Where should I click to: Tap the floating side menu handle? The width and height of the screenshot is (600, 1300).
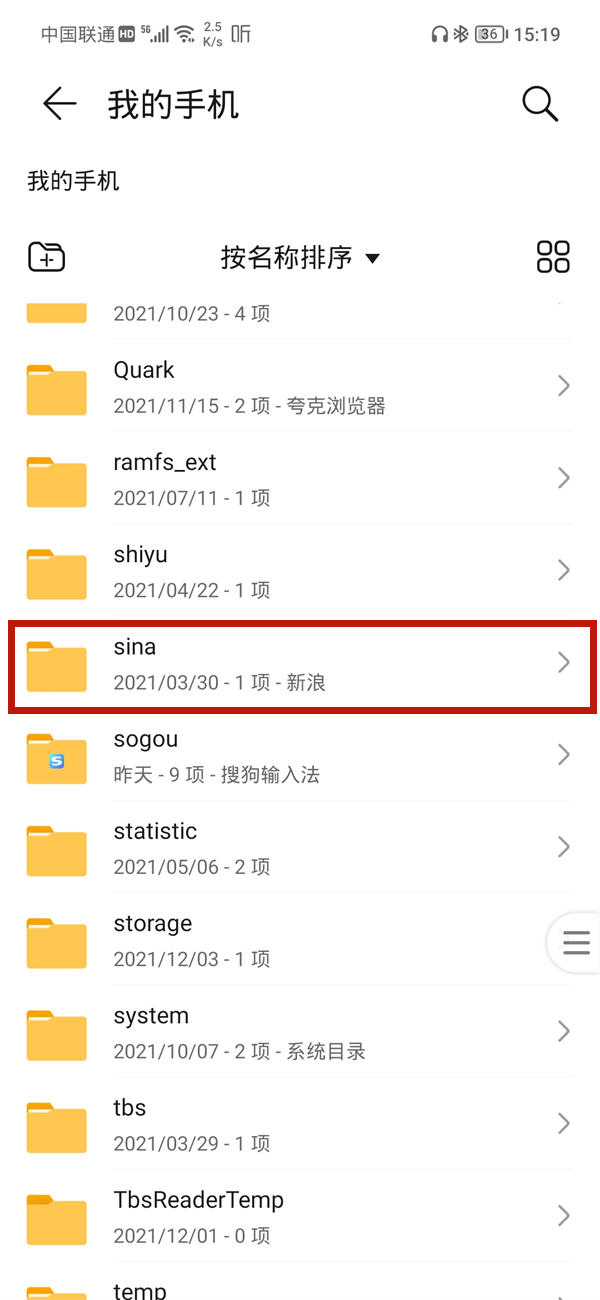[x=576, y=942]
